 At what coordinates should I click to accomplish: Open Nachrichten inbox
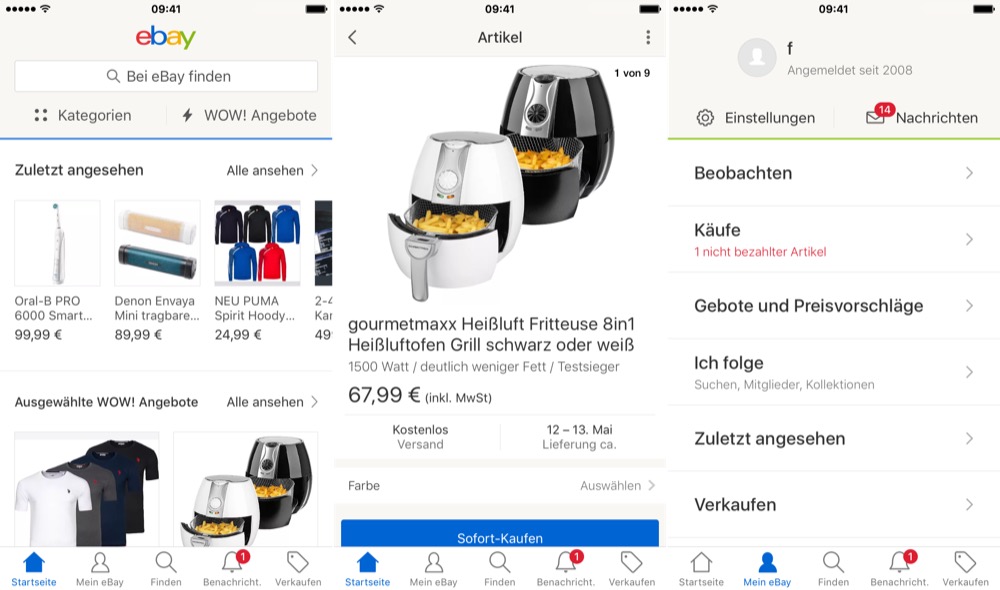pyautogui.click(x=921, y=117)
